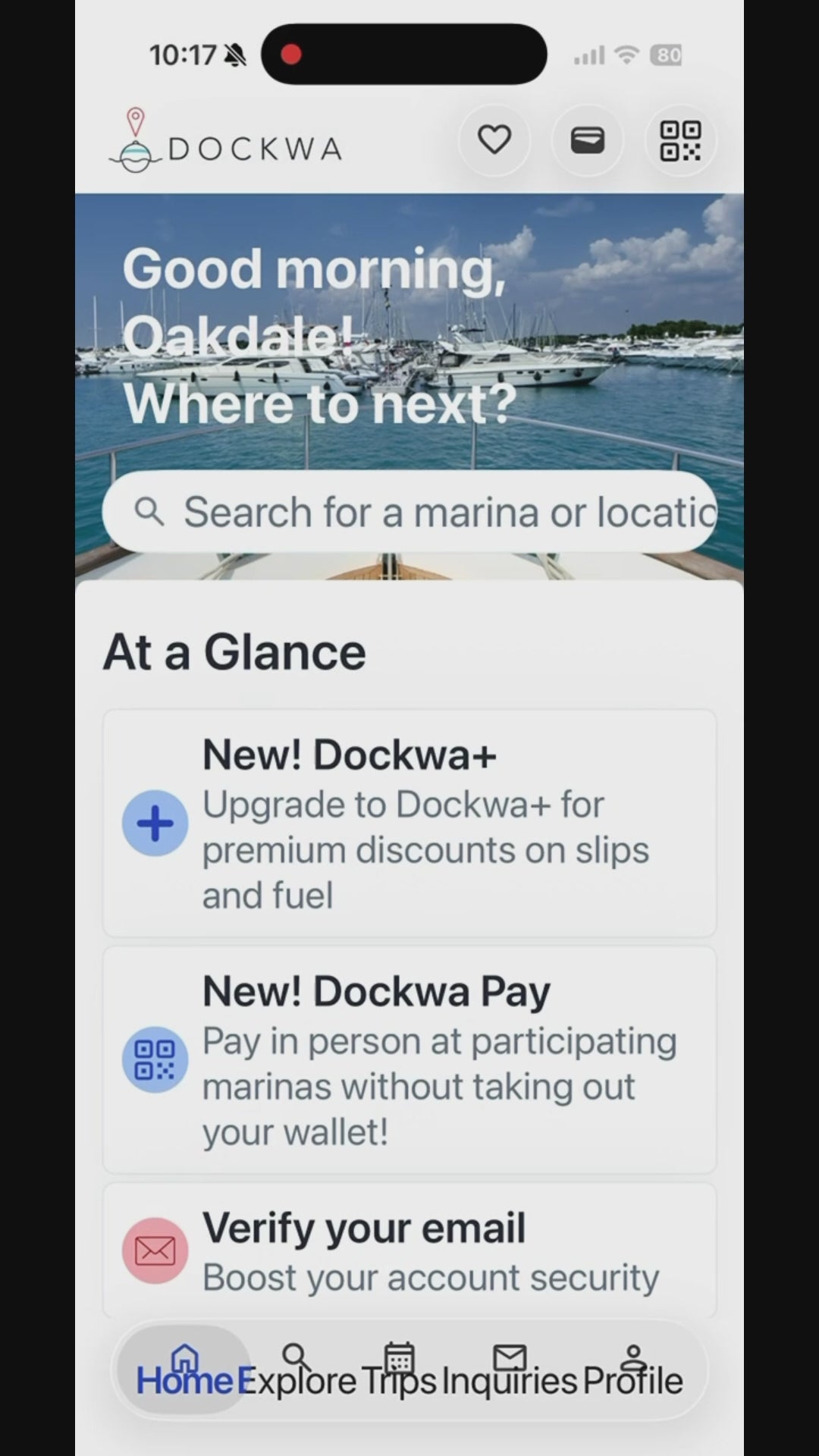Switch to the Profile tab
This screenshot has height=1456, width=819.
click(x=633, y=1370)
